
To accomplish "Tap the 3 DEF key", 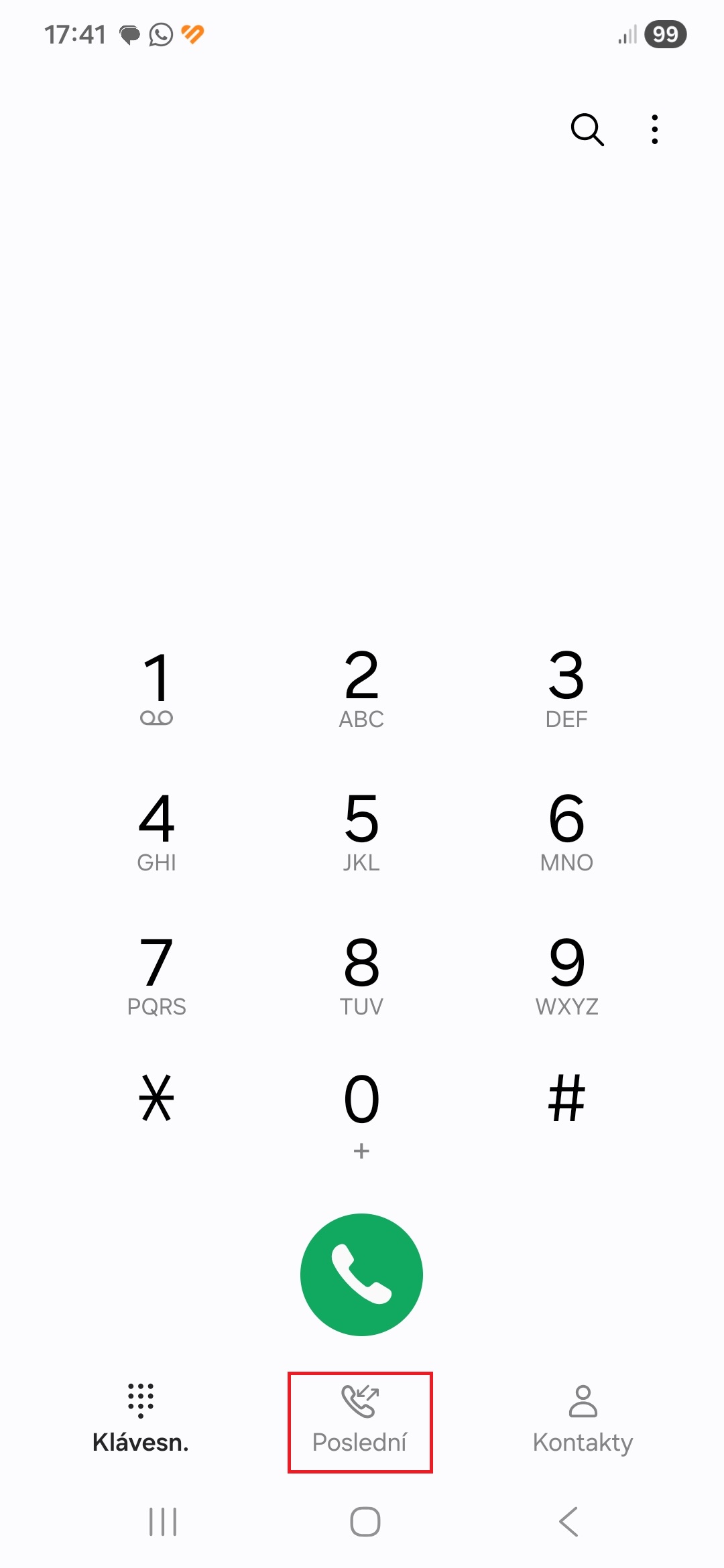I will tap(566, 688).
